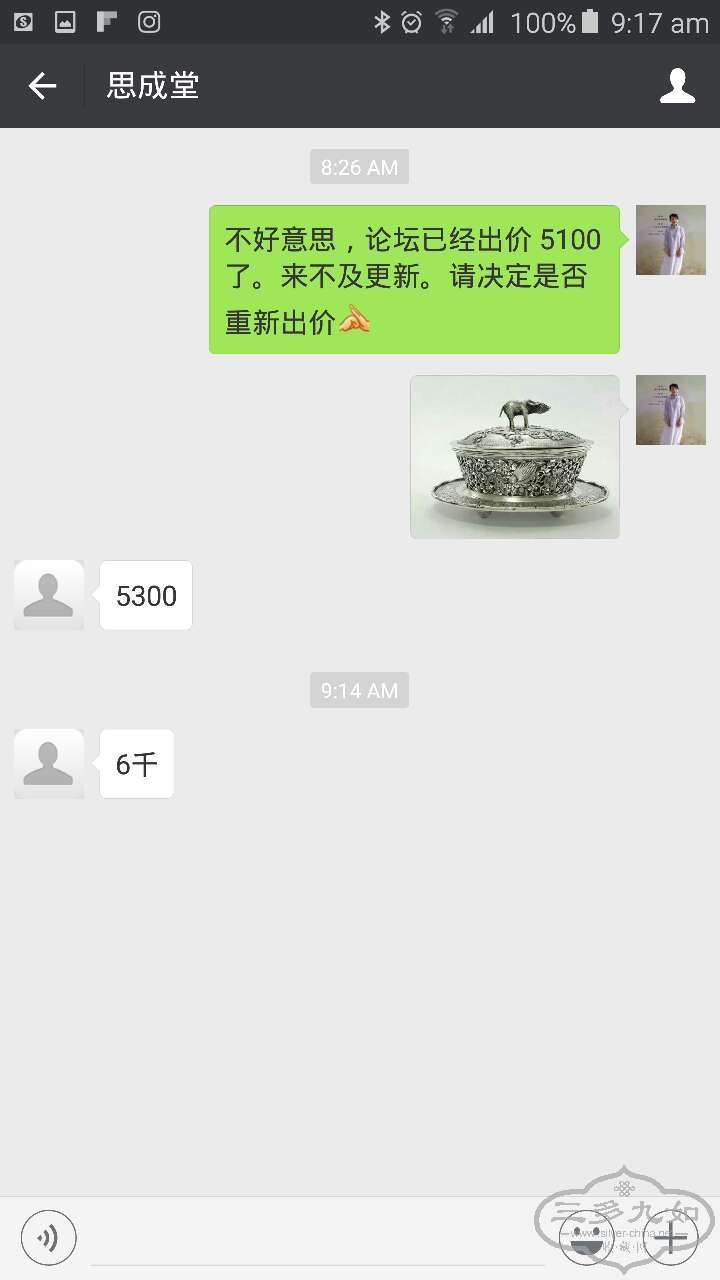Open the emoji picker
720x1280 pixels.
[587, 1238]
